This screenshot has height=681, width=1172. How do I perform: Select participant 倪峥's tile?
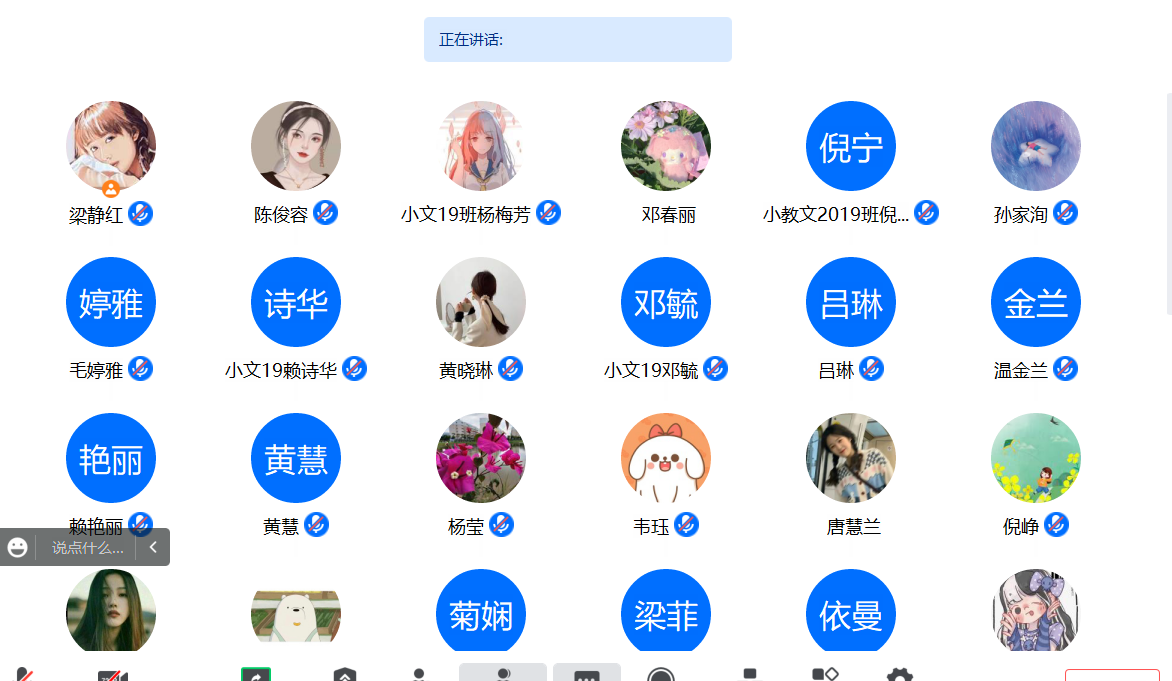coord(1036,458)
